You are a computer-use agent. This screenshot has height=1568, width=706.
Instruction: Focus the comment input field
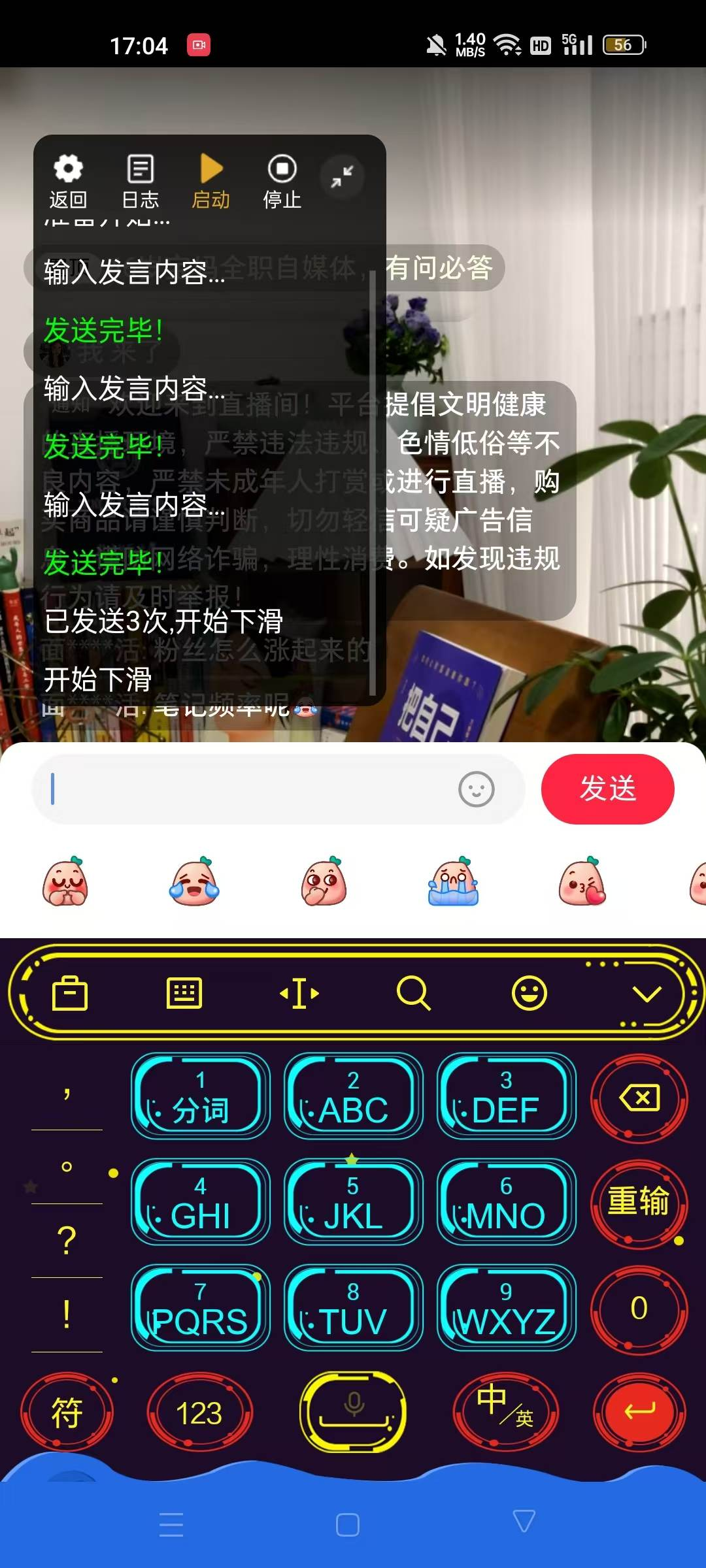coord(248,789)
